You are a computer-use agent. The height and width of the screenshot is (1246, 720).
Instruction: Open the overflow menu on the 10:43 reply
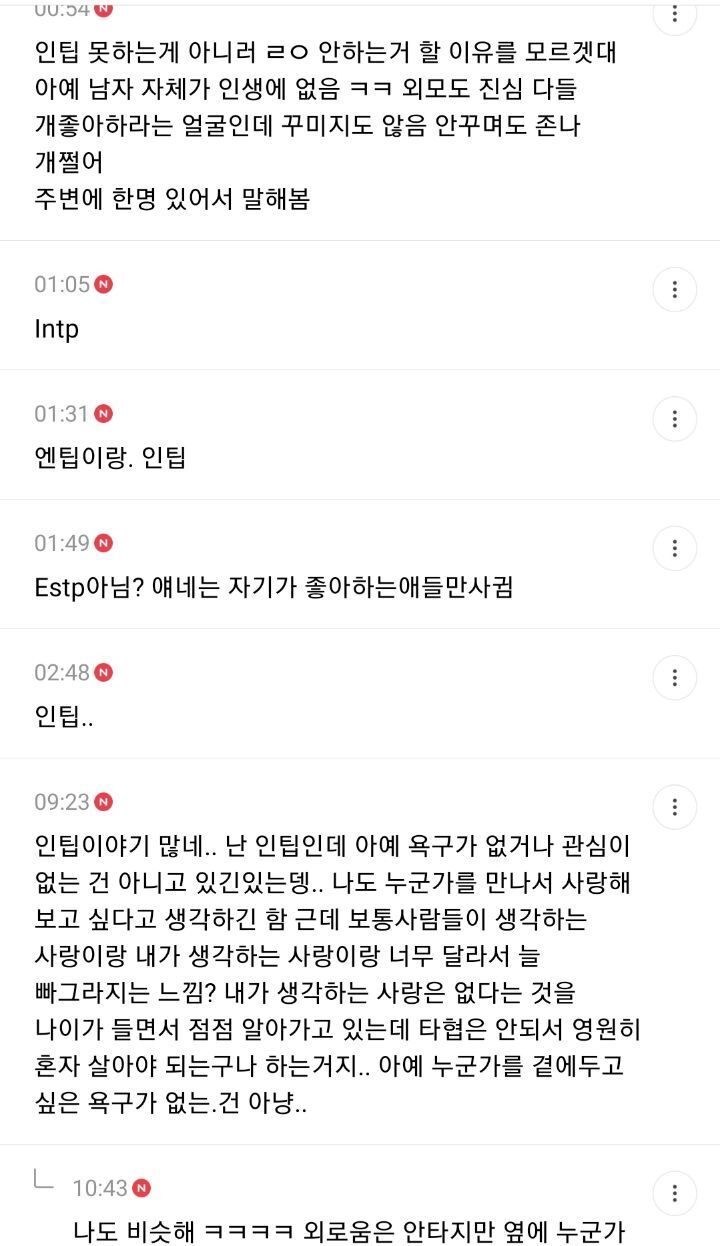tap(675, 1193)
